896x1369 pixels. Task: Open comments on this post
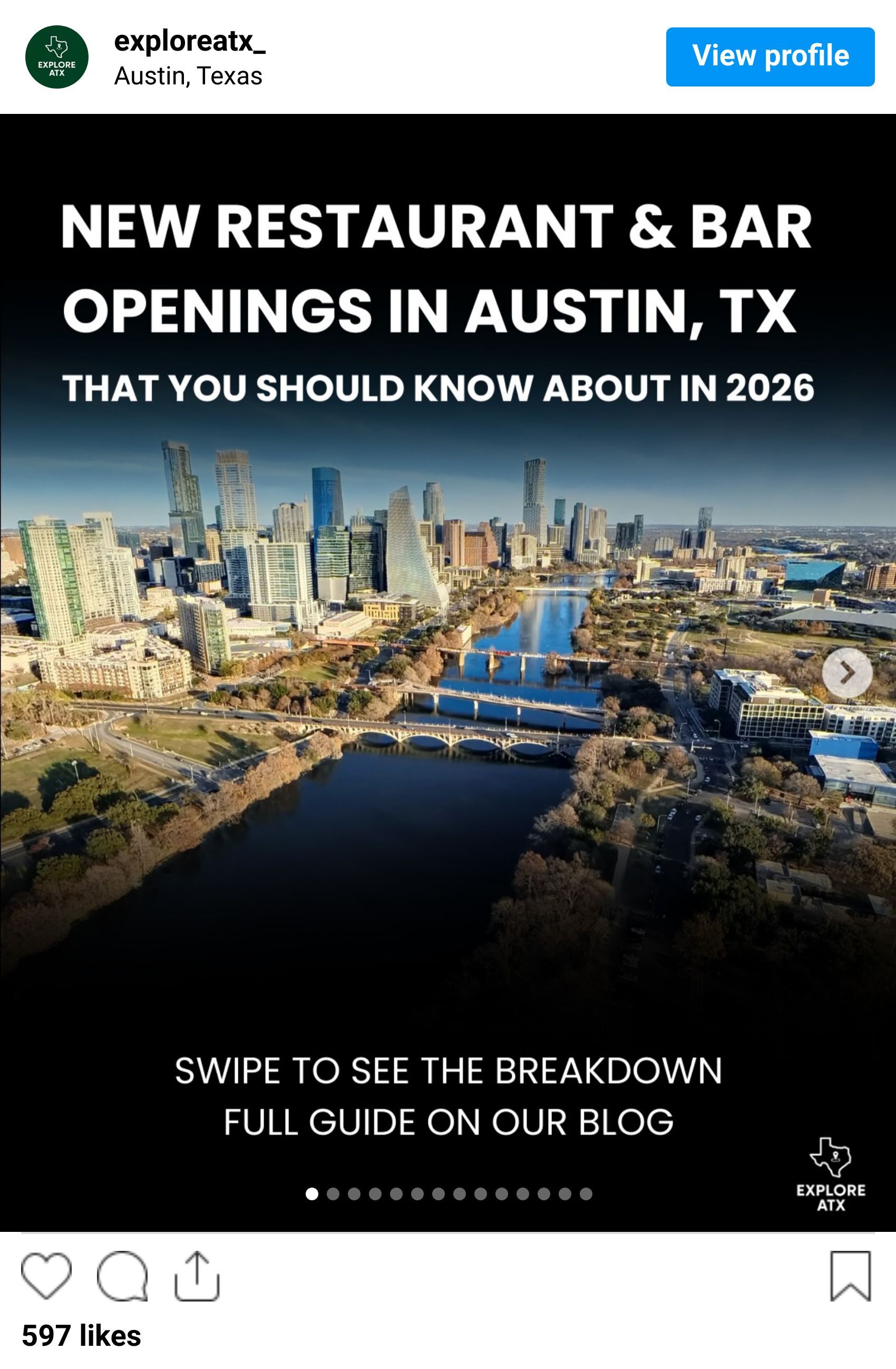tap(122, 1275)
